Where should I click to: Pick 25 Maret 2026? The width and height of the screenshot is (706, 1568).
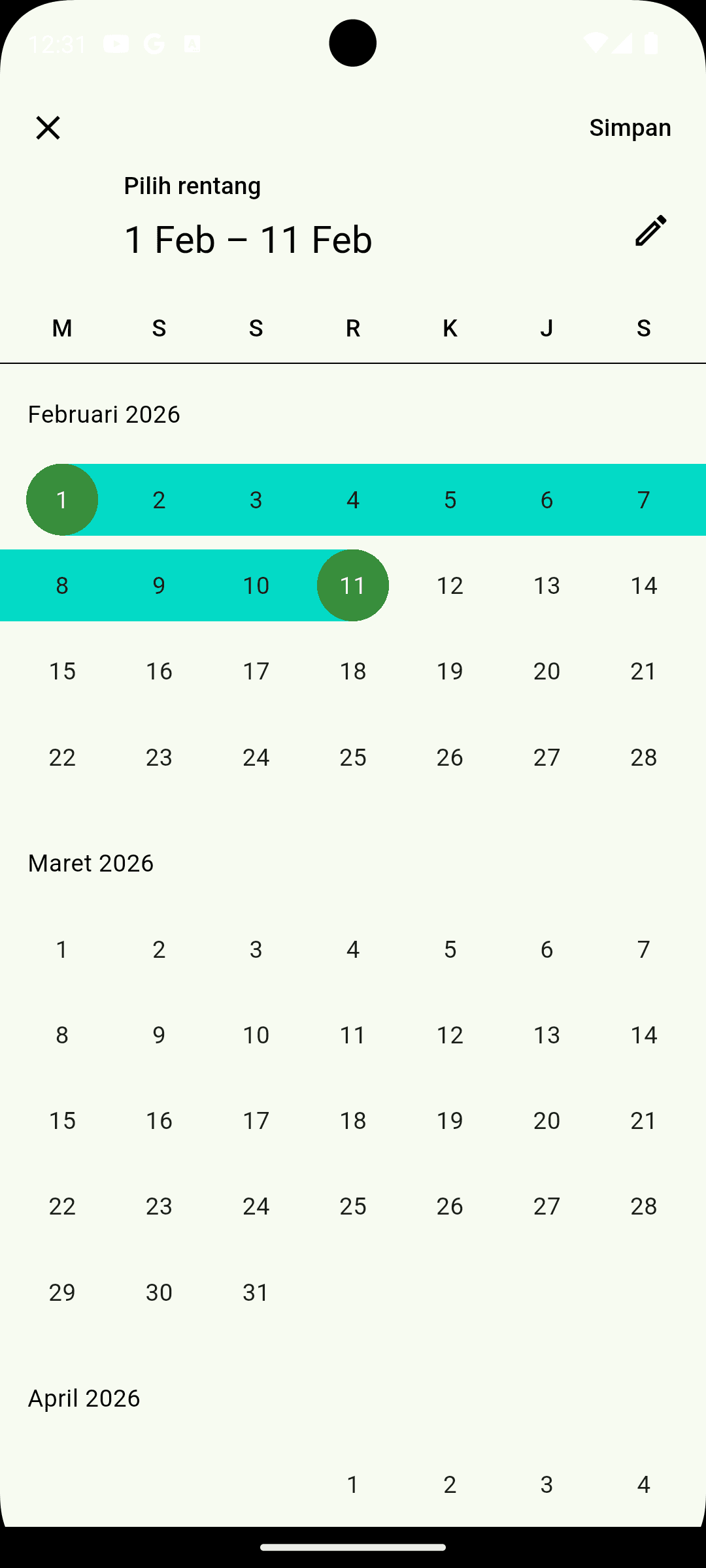tap(353, 1206)
